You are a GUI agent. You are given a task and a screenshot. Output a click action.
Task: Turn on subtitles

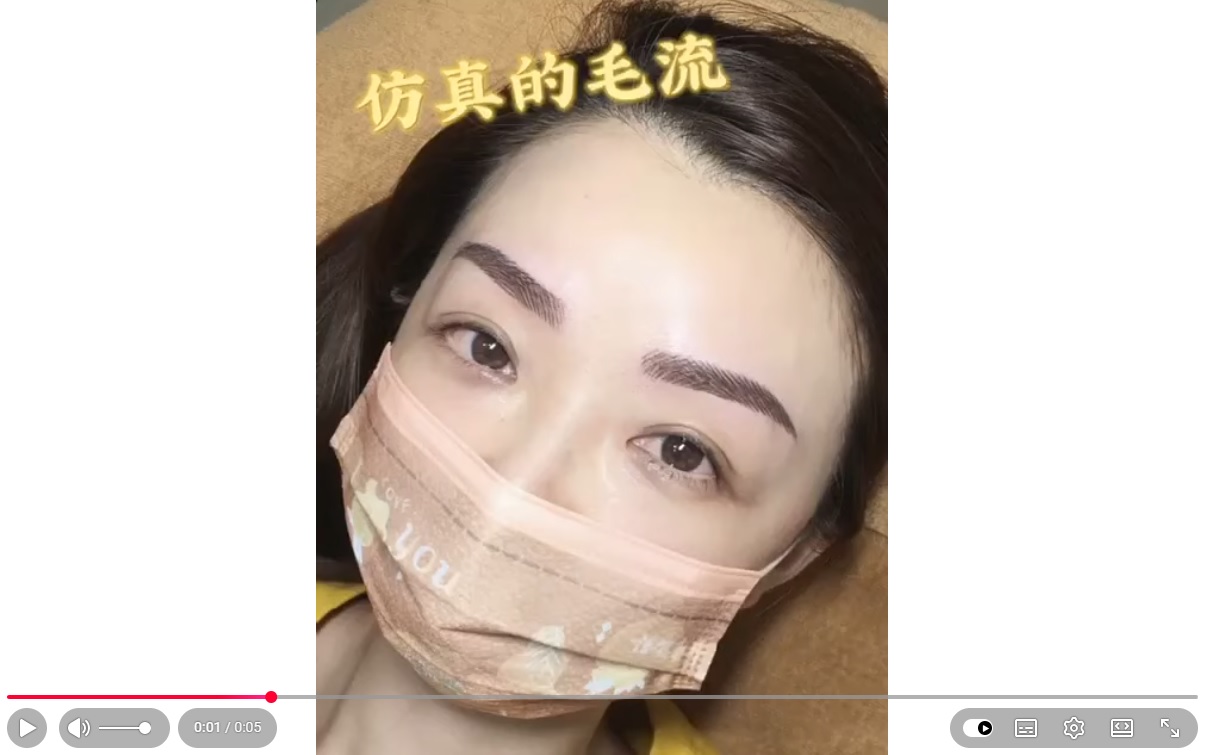(x=1026, y=728)
